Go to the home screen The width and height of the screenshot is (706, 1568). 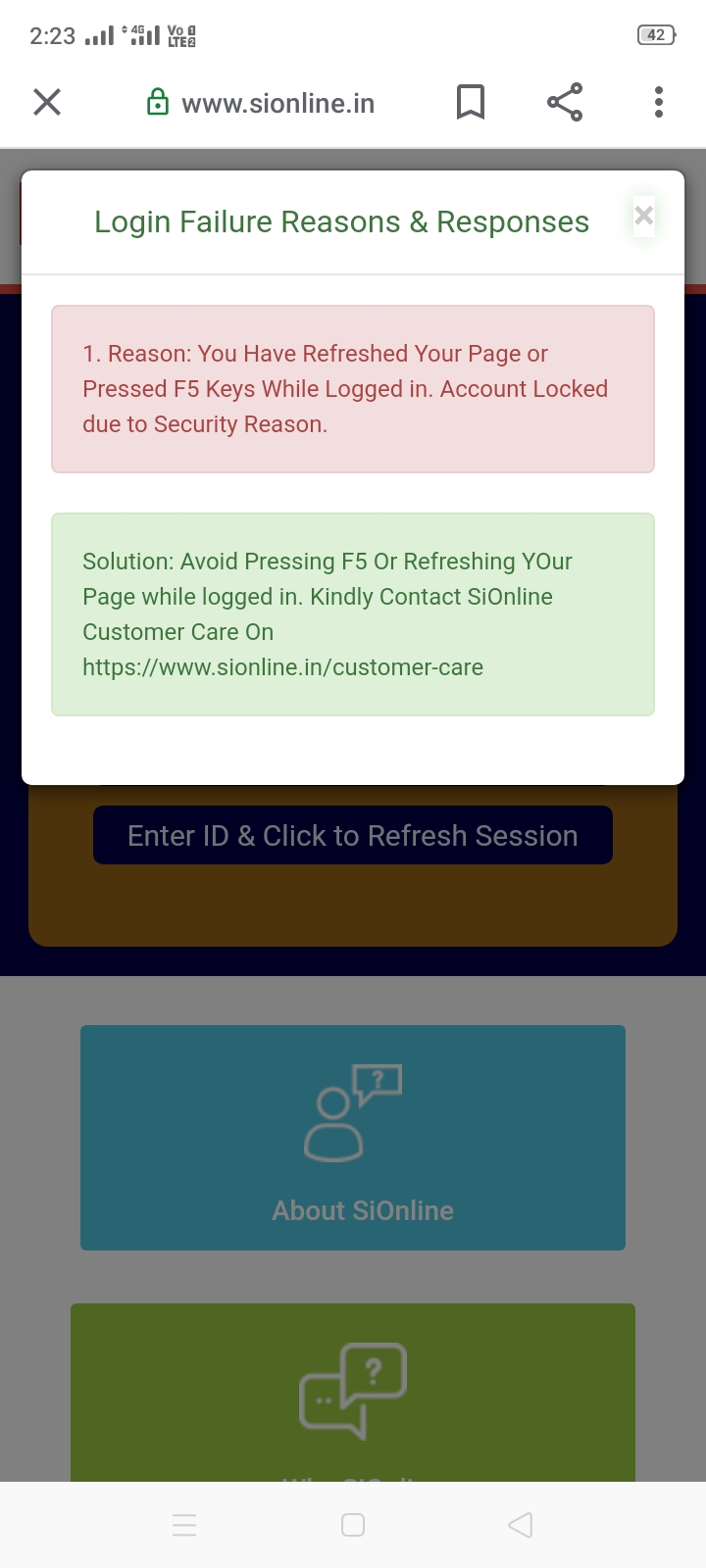pos(353,1525)
